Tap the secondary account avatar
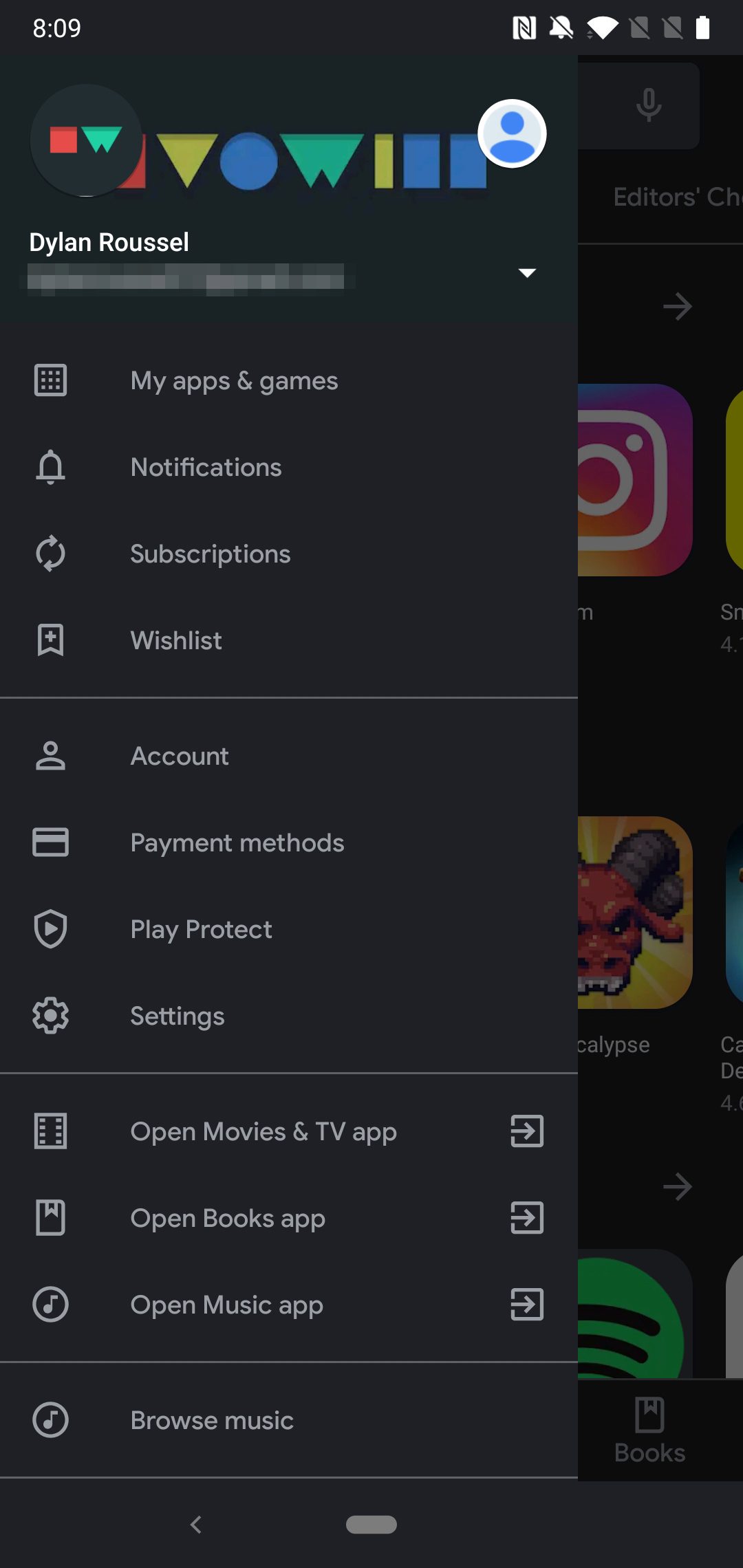This screenshot has width=743, height=1568. pos(512,133)
